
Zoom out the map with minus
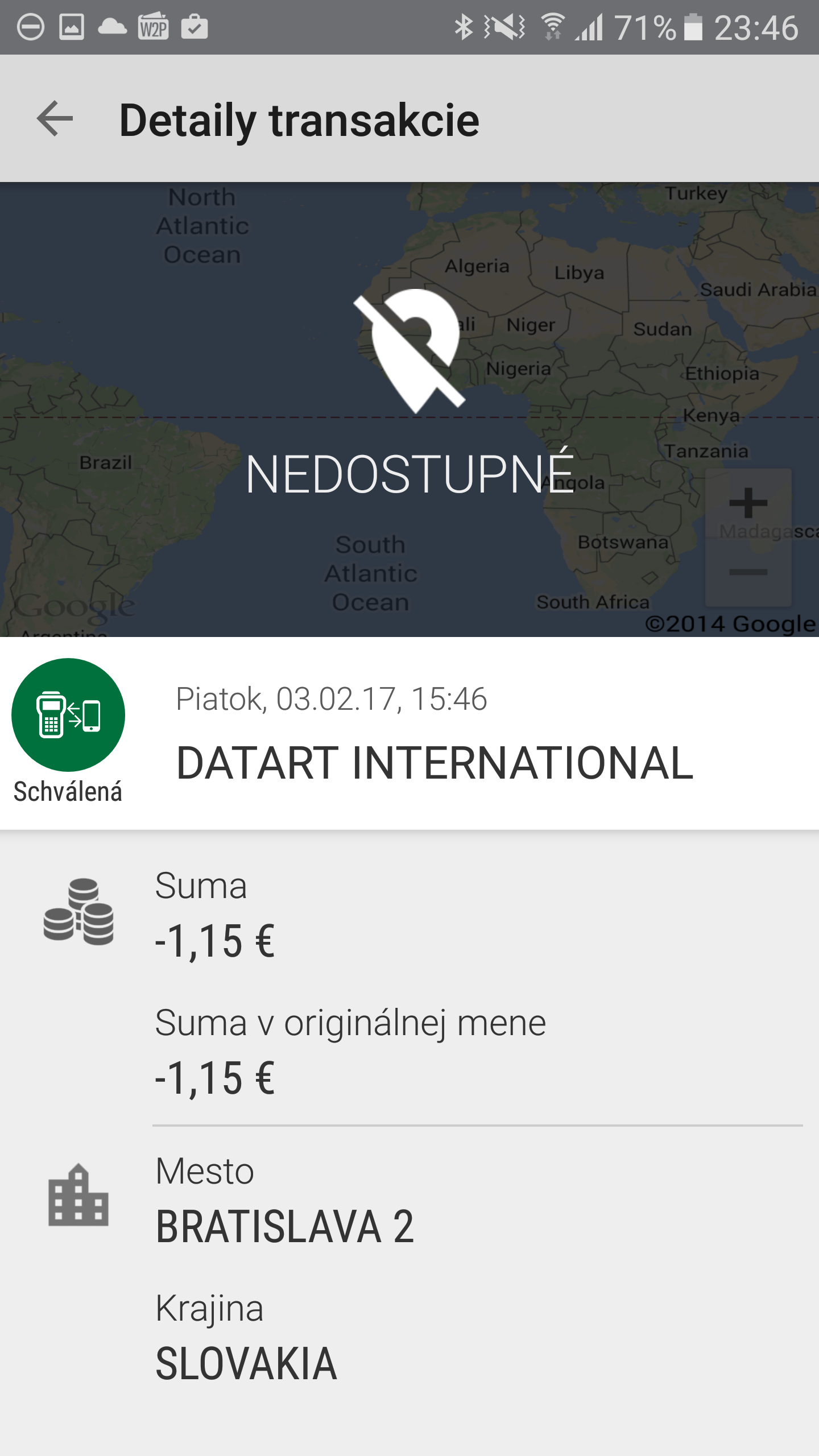748,572
